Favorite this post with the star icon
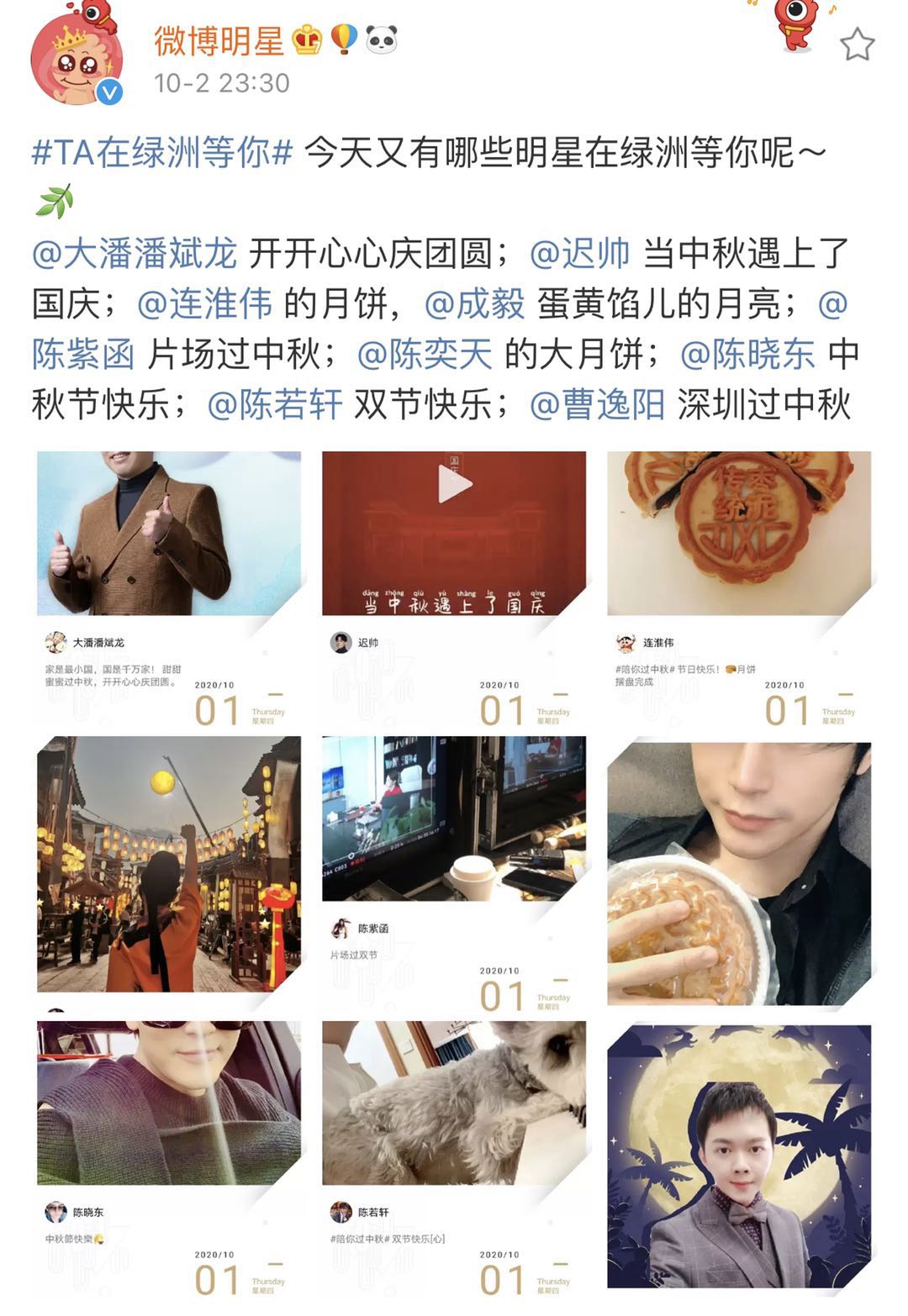The image size is (908, 1316). [857, 45]
